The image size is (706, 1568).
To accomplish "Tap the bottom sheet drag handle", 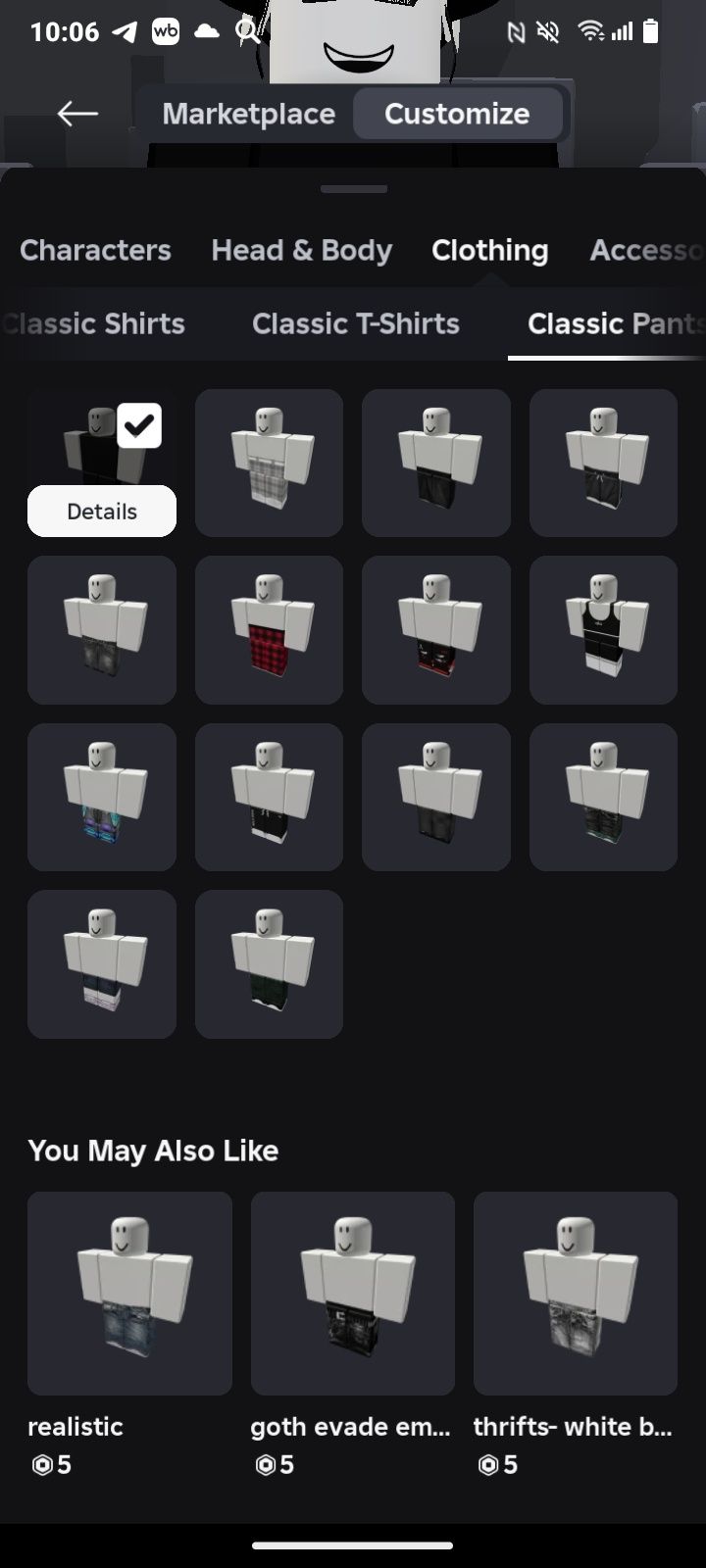I will [x=353, y=188].
